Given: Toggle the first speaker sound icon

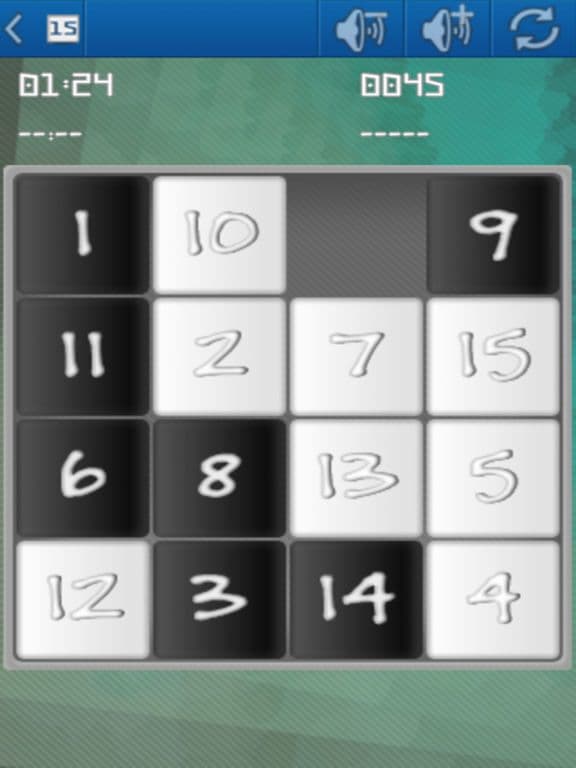Looking at the screenshot, I should point(361,29).
